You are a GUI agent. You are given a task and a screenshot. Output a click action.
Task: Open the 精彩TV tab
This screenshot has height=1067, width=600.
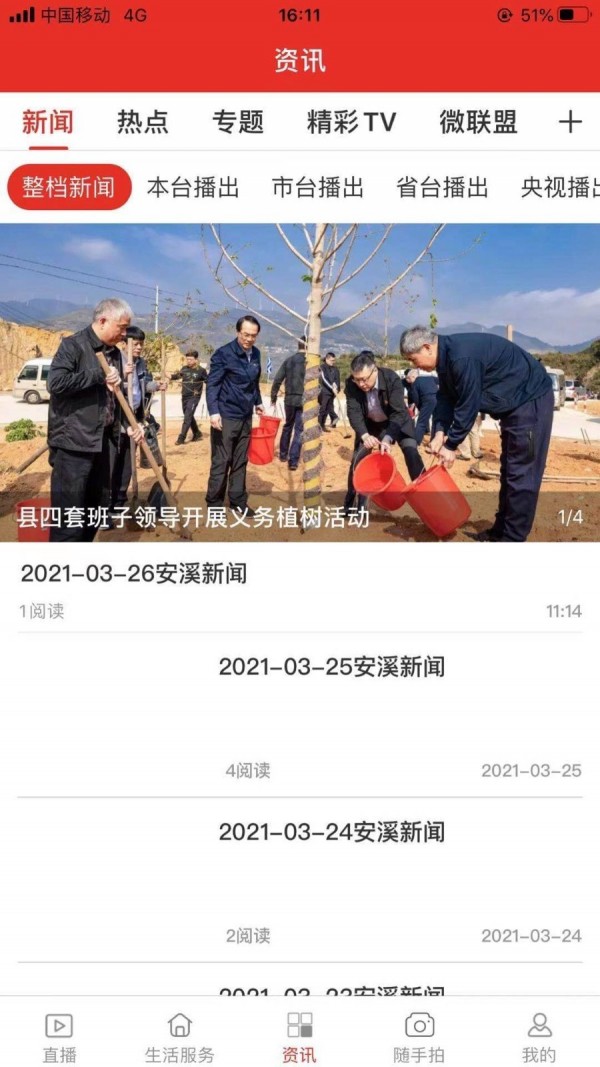(x=351, y=122)
